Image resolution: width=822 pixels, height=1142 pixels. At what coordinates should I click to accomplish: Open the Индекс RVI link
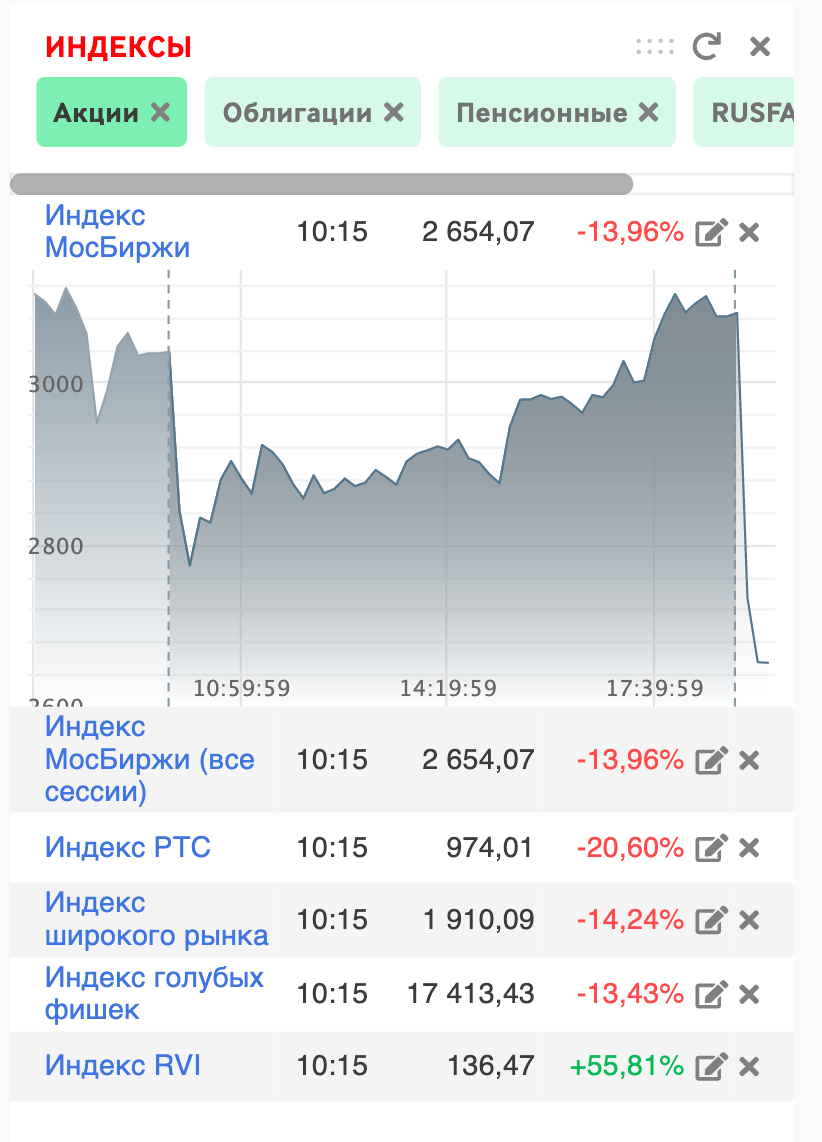(123, 1066)
